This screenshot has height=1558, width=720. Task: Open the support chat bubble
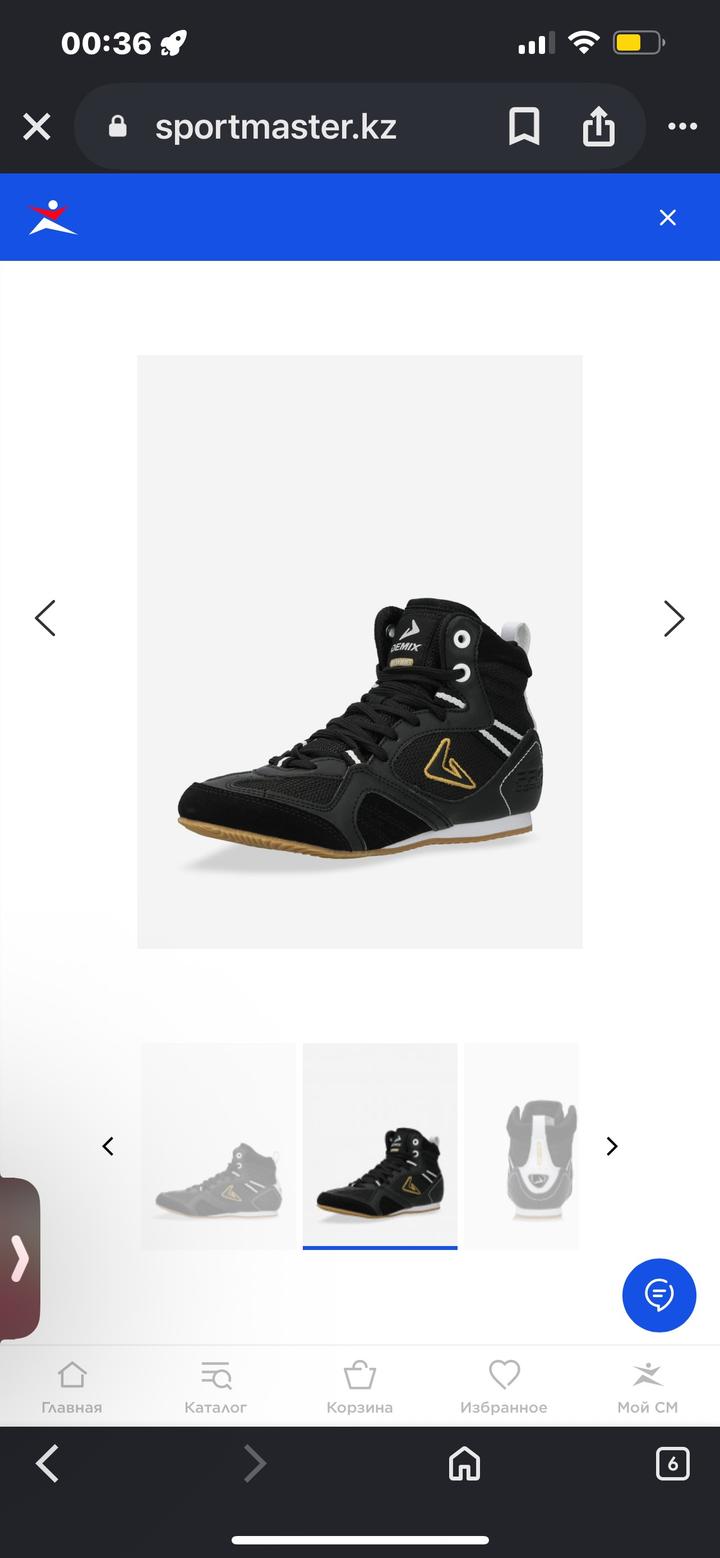pos(659,1295)
